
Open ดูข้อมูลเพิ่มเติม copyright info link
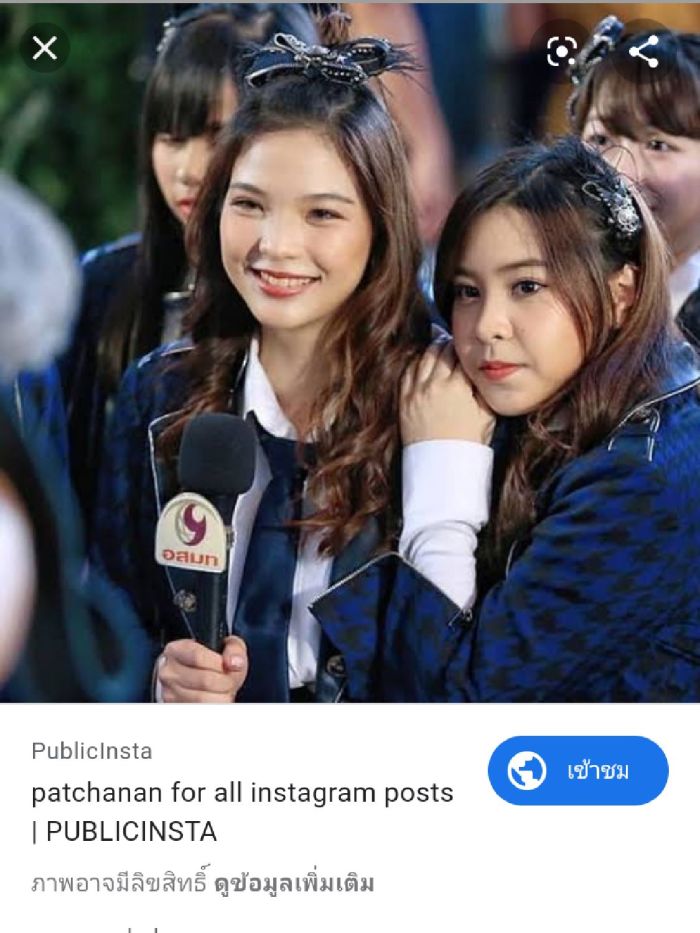tap(294, 884)
